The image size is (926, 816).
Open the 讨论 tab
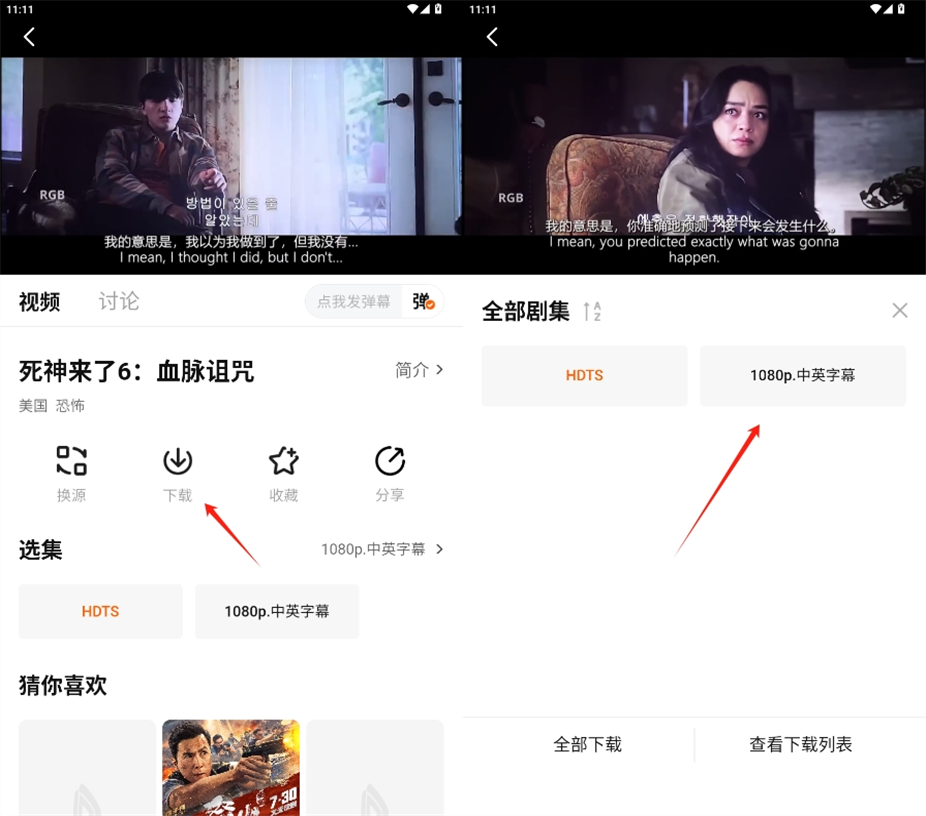[x=118, y=302]
